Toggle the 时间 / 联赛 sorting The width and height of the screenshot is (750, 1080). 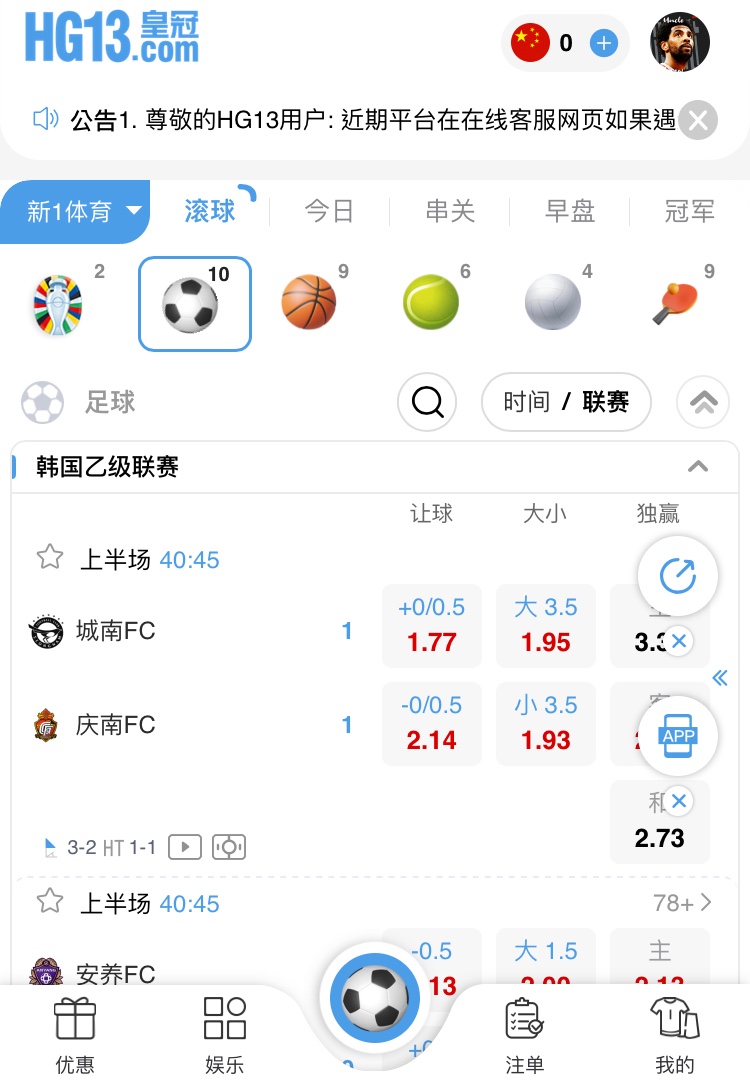tap(566, 402)
